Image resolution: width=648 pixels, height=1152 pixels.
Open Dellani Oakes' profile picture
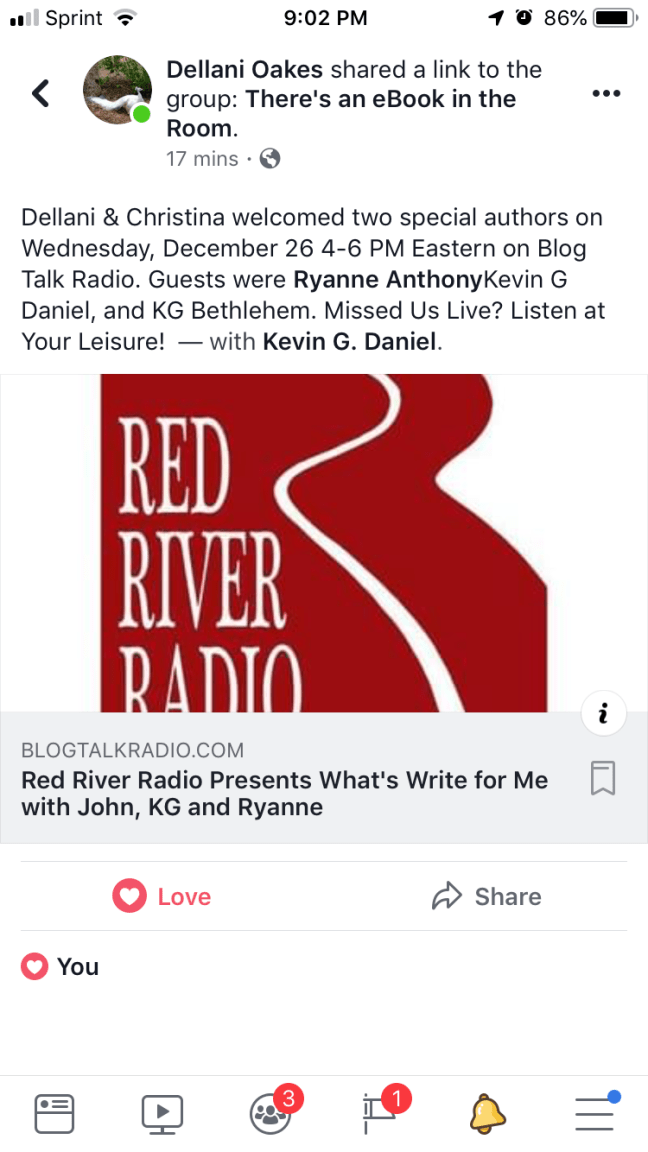tap(117, 90)
